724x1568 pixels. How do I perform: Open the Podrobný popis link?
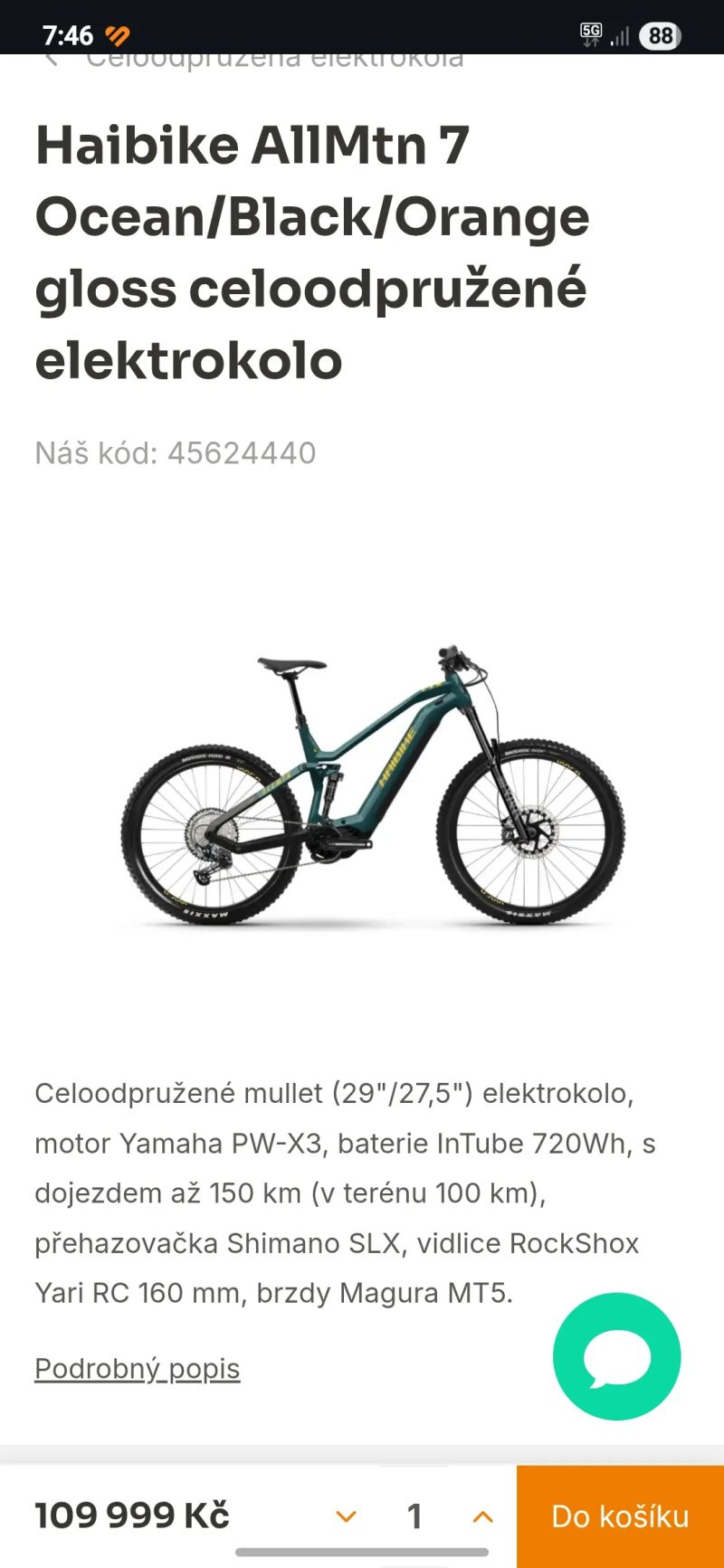coord(138,1368)
